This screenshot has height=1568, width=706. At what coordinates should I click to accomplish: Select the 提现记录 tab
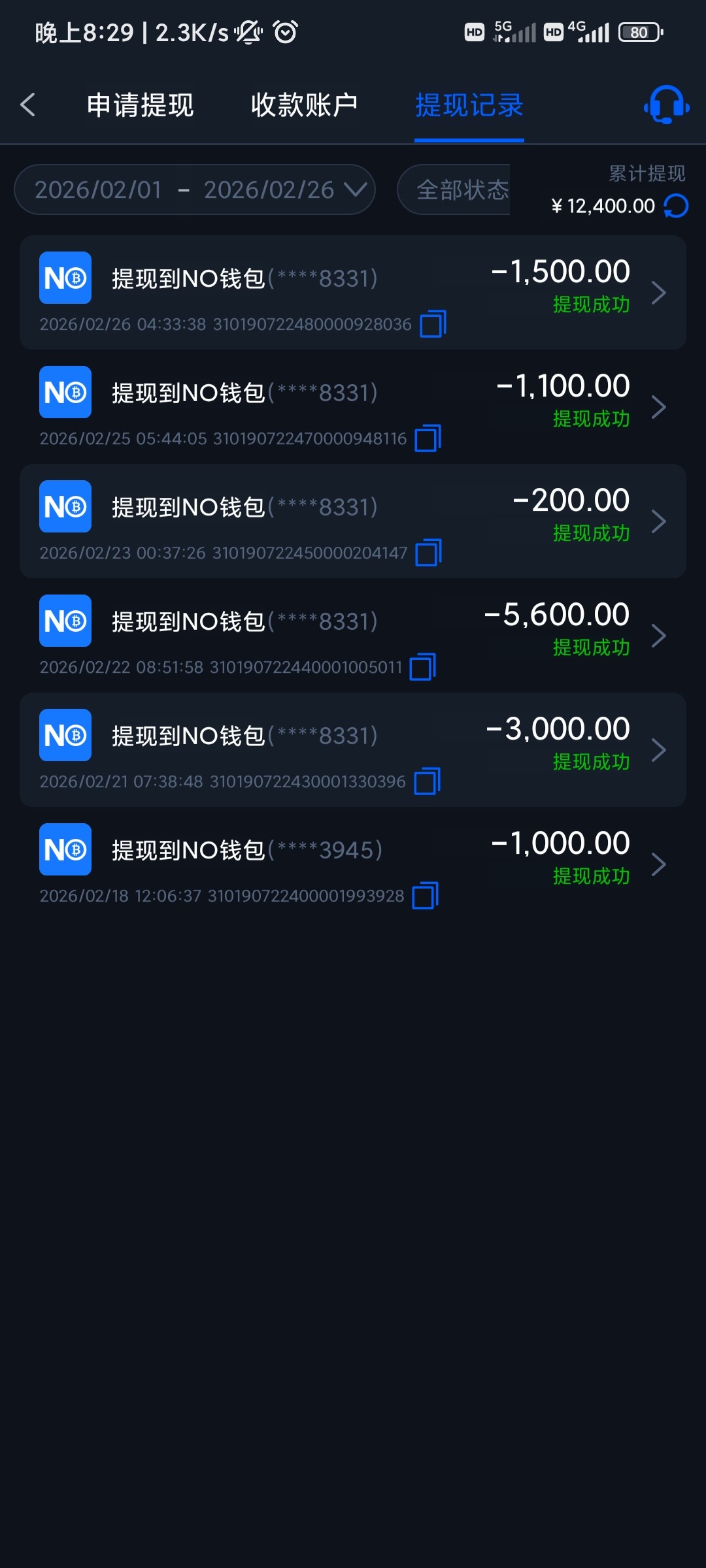point(469,105)
